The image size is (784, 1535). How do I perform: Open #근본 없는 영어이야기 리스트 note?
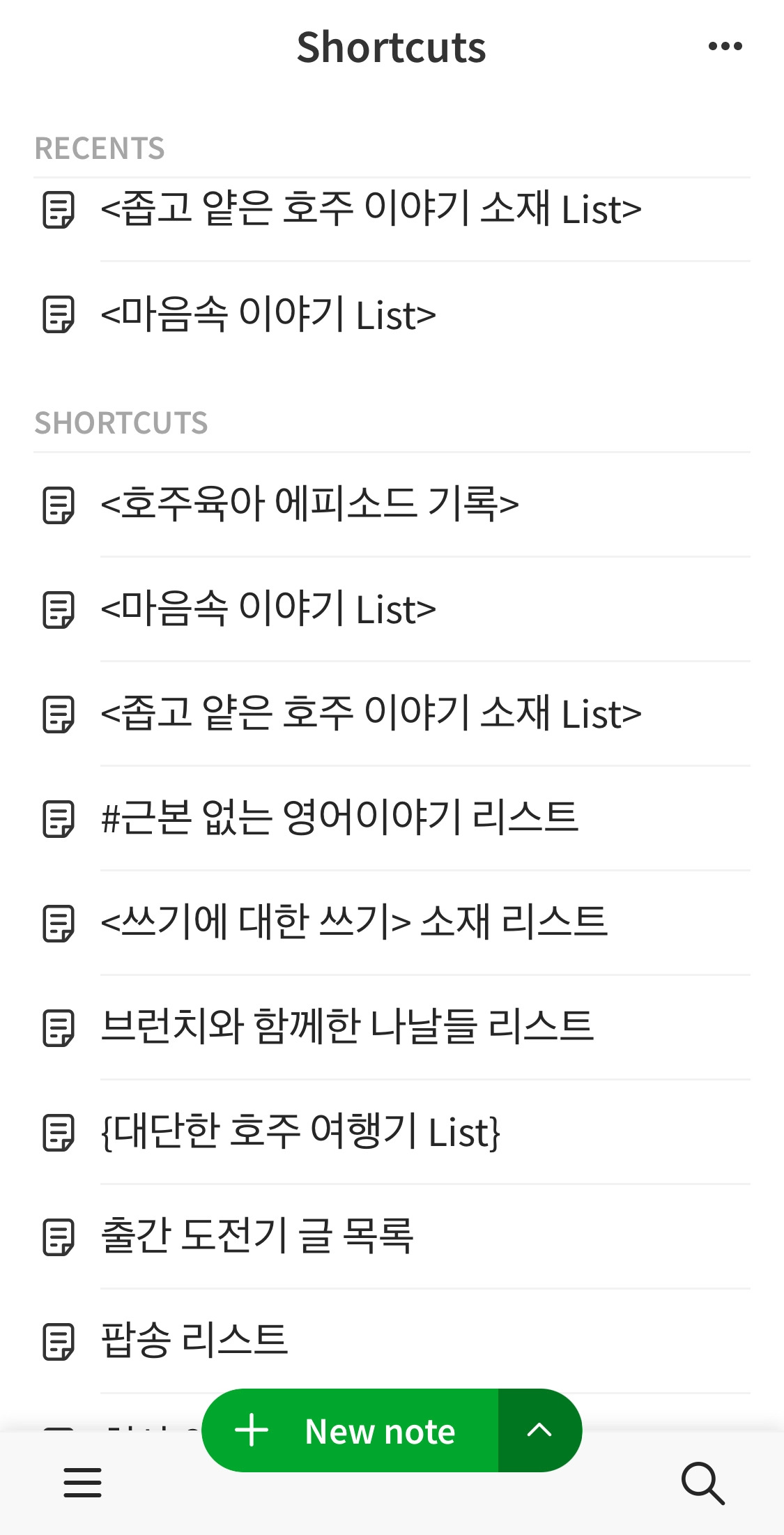tap(392, 818)
